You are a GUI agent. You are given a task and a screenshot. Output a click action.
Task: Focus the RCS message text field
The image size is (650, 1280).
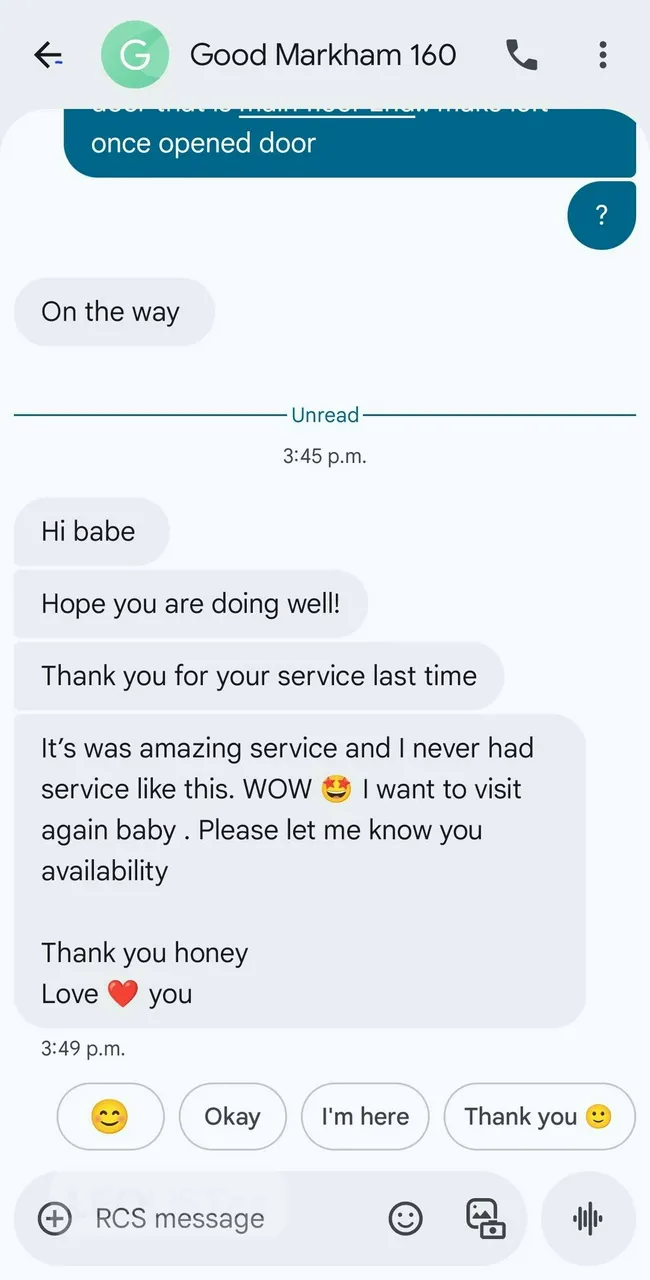(220, 1218)
